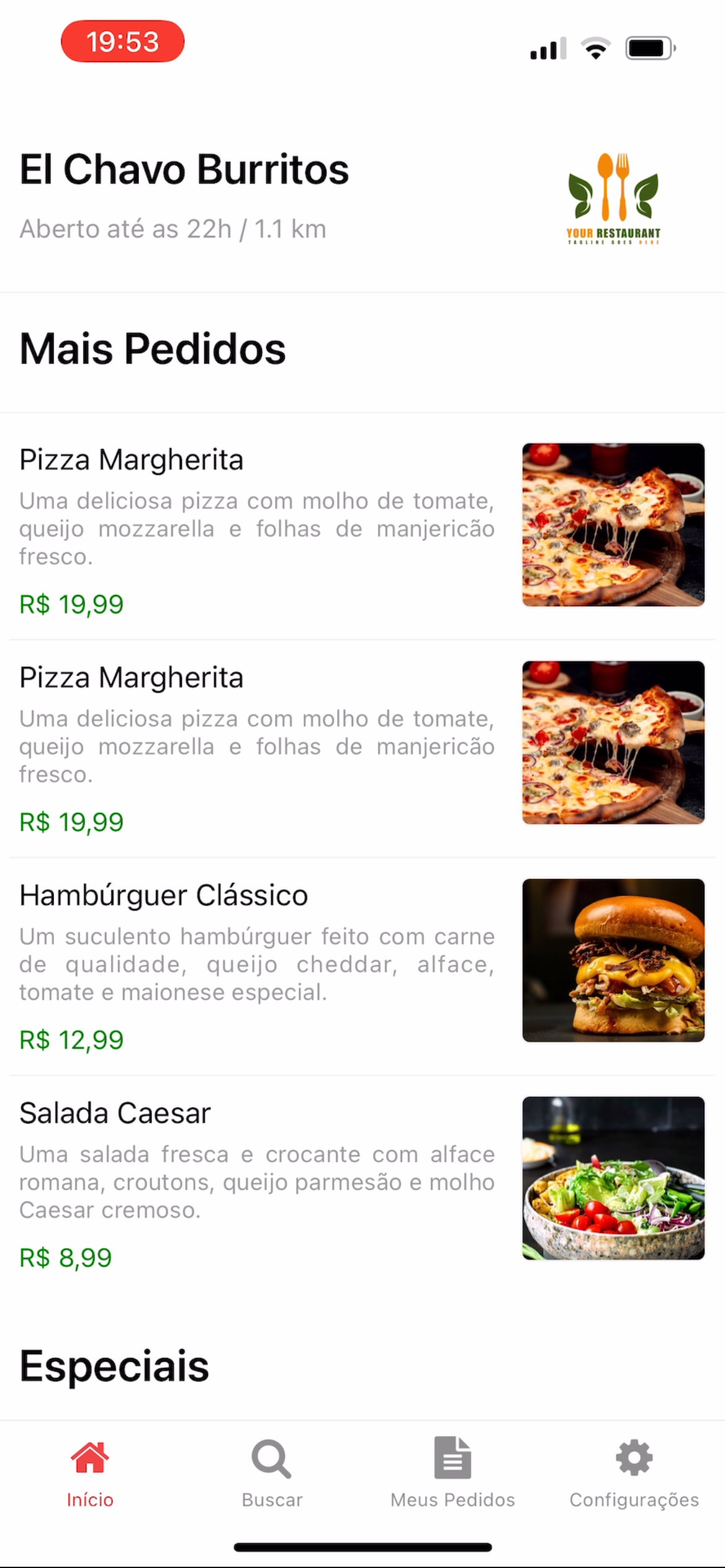The height and width of the screenshot is (1568, 725).
Task: Switch to the Buscar tab
Action: pyautogui.click(x=272, y=1473)
